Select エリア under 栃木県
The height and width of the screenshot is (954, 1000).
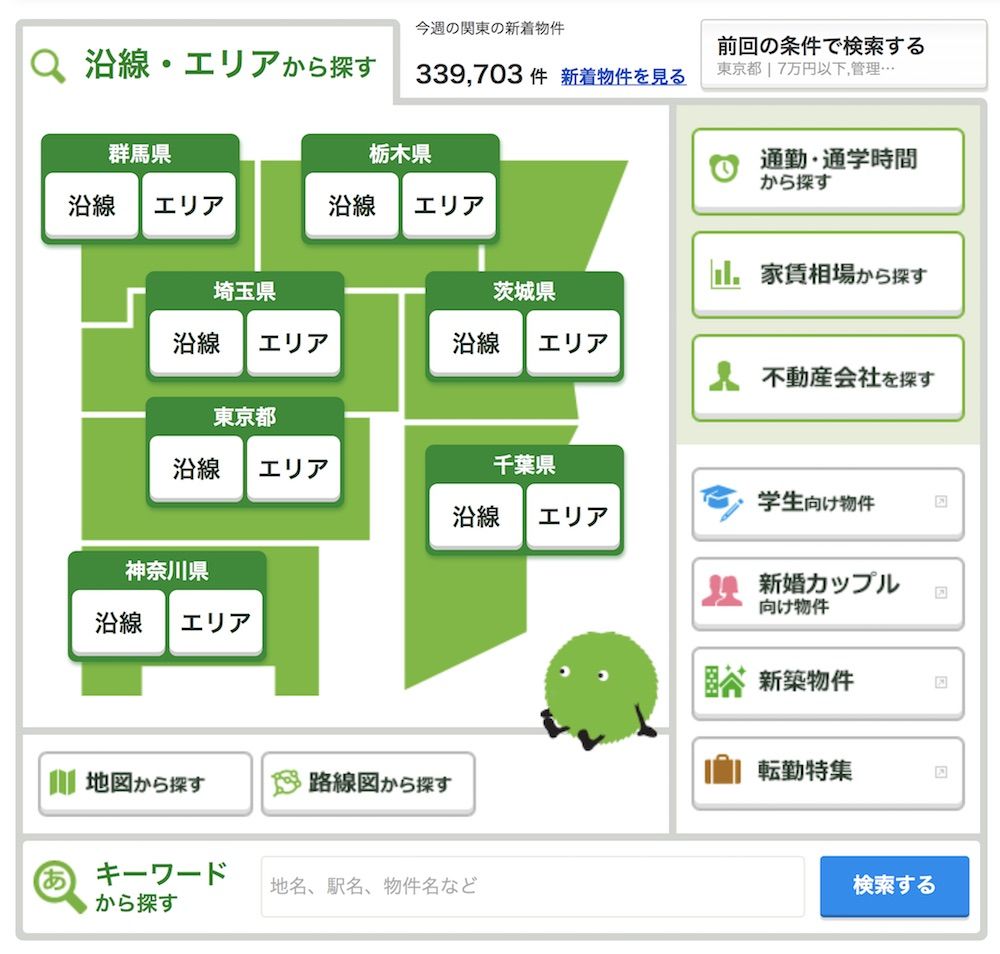[x=449, y=205]
